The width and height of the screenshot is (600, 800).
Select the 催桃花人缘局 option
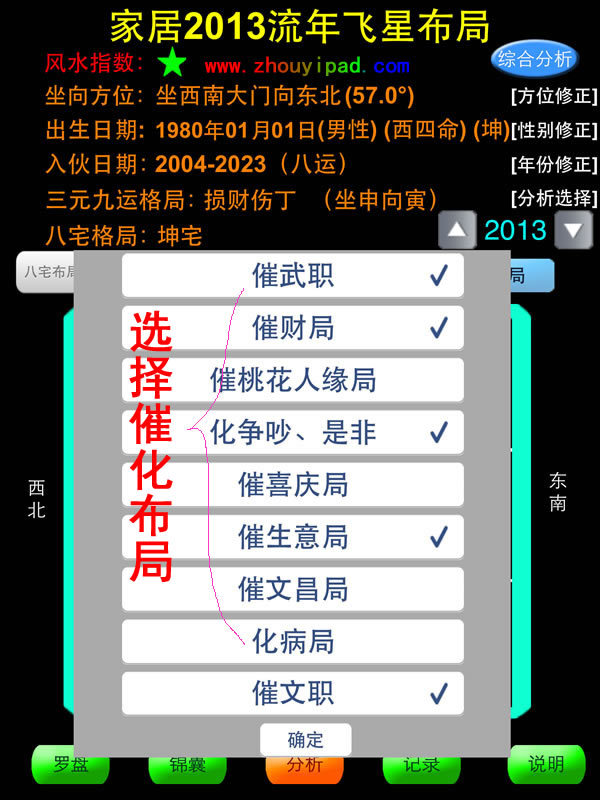click(293, 380)
